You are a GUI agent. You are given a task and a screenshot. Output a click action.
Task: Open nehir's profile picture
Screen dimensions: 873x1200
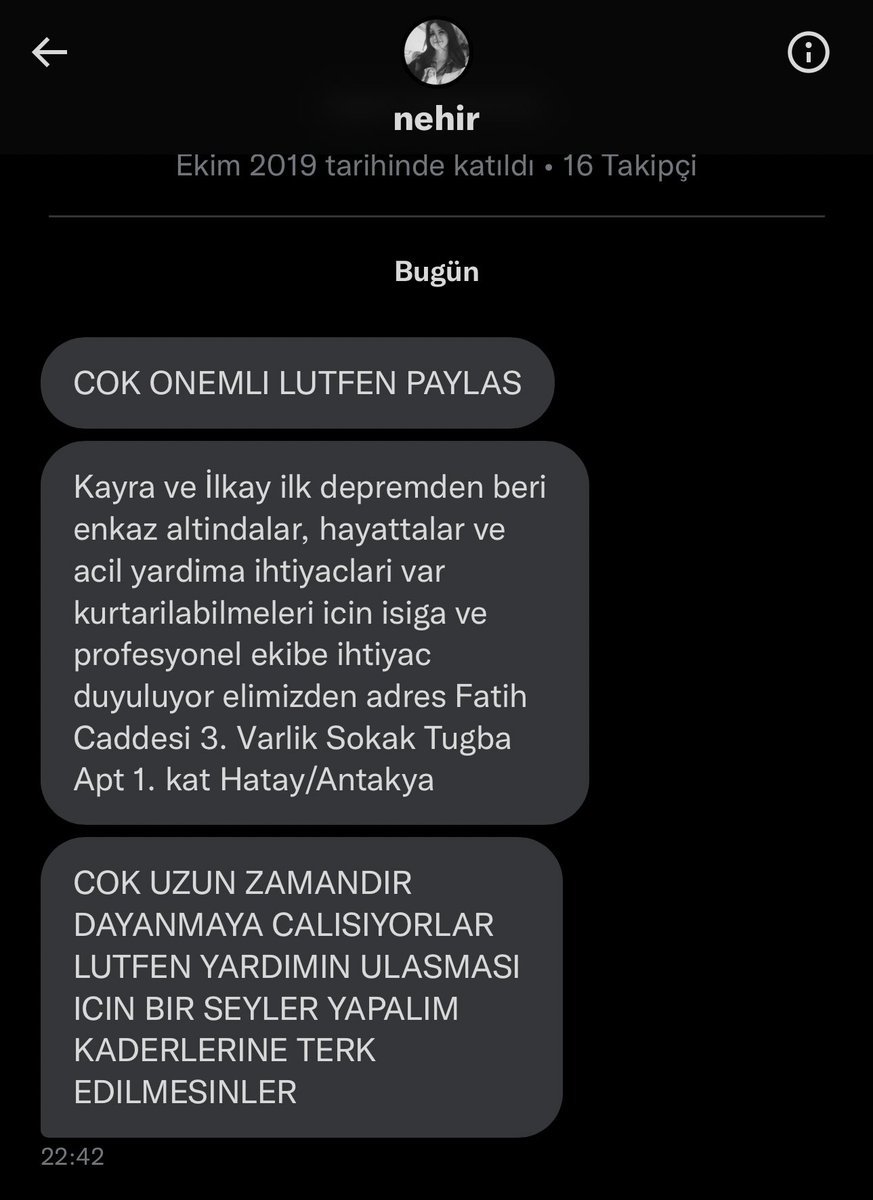coord(436,53)
